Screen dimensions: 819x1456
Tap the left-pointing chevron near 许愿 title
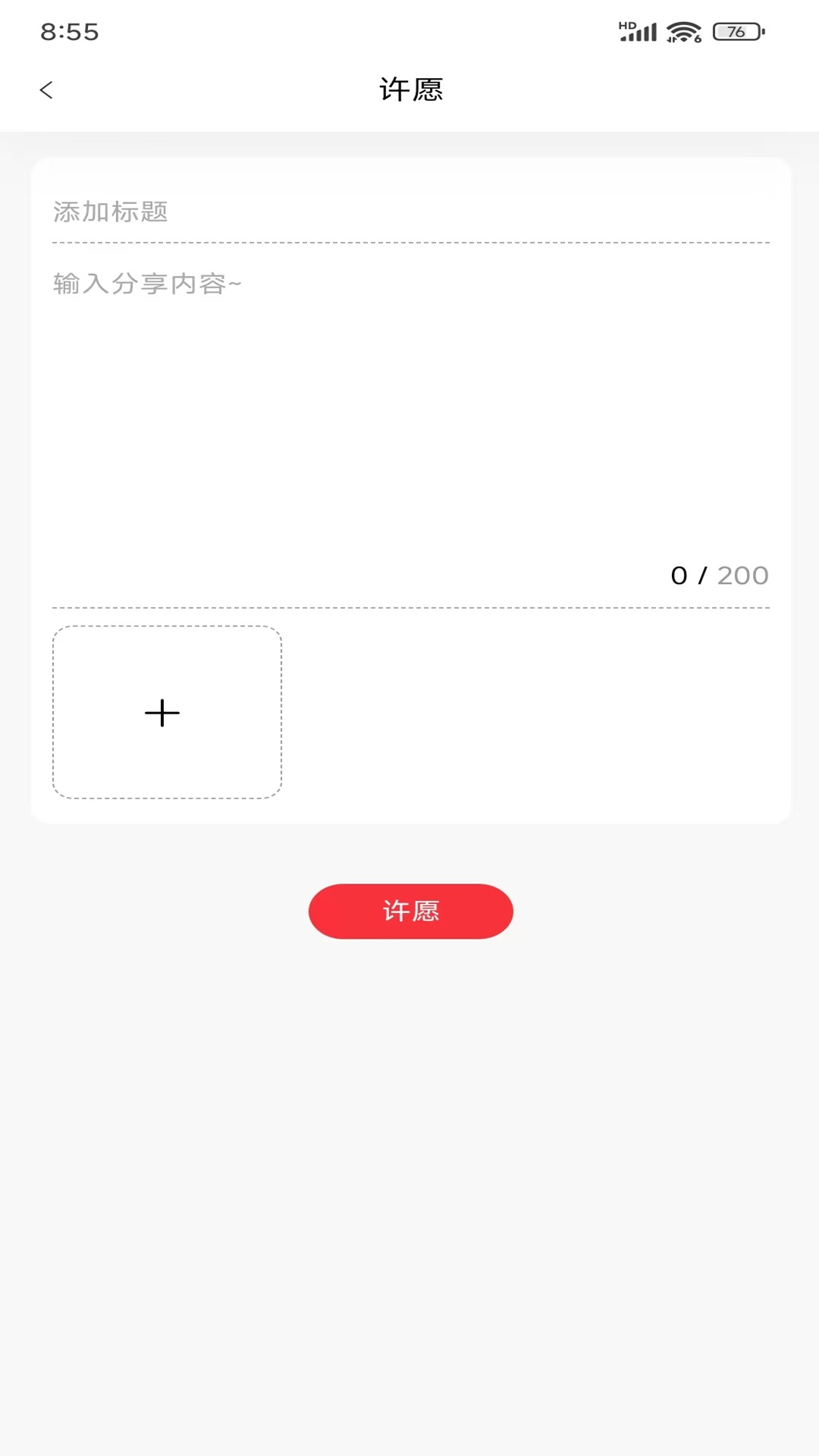(47, 89)
